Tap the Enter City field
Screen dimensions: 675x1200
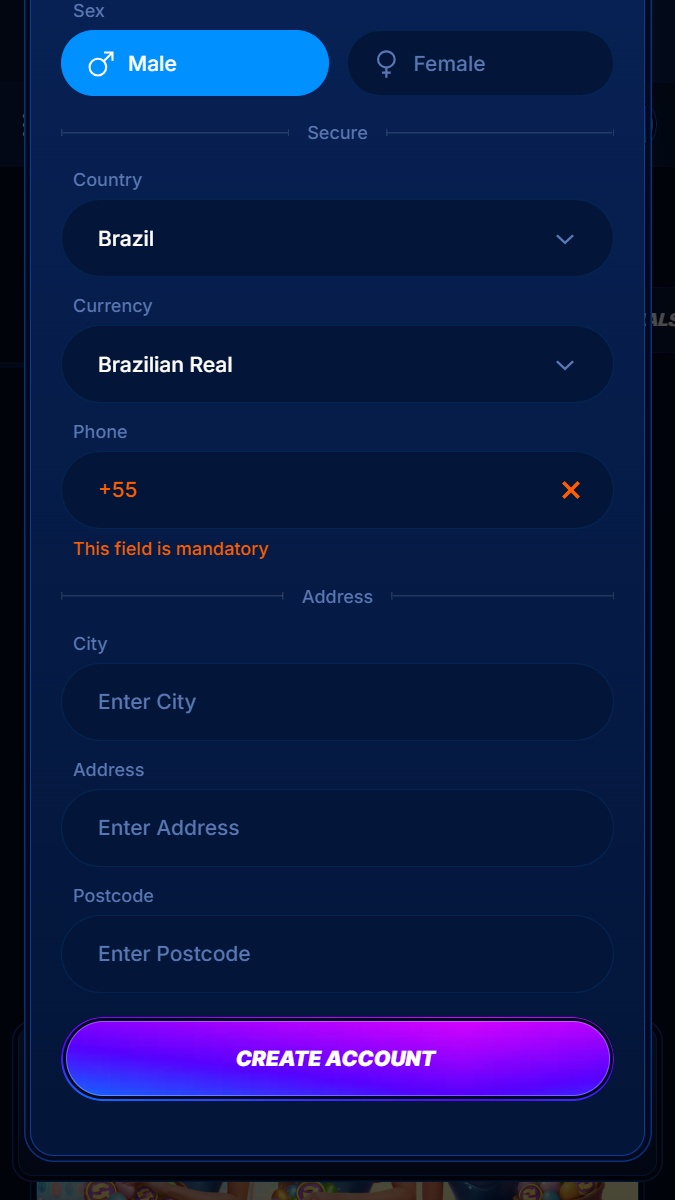[x=337, y=702]
